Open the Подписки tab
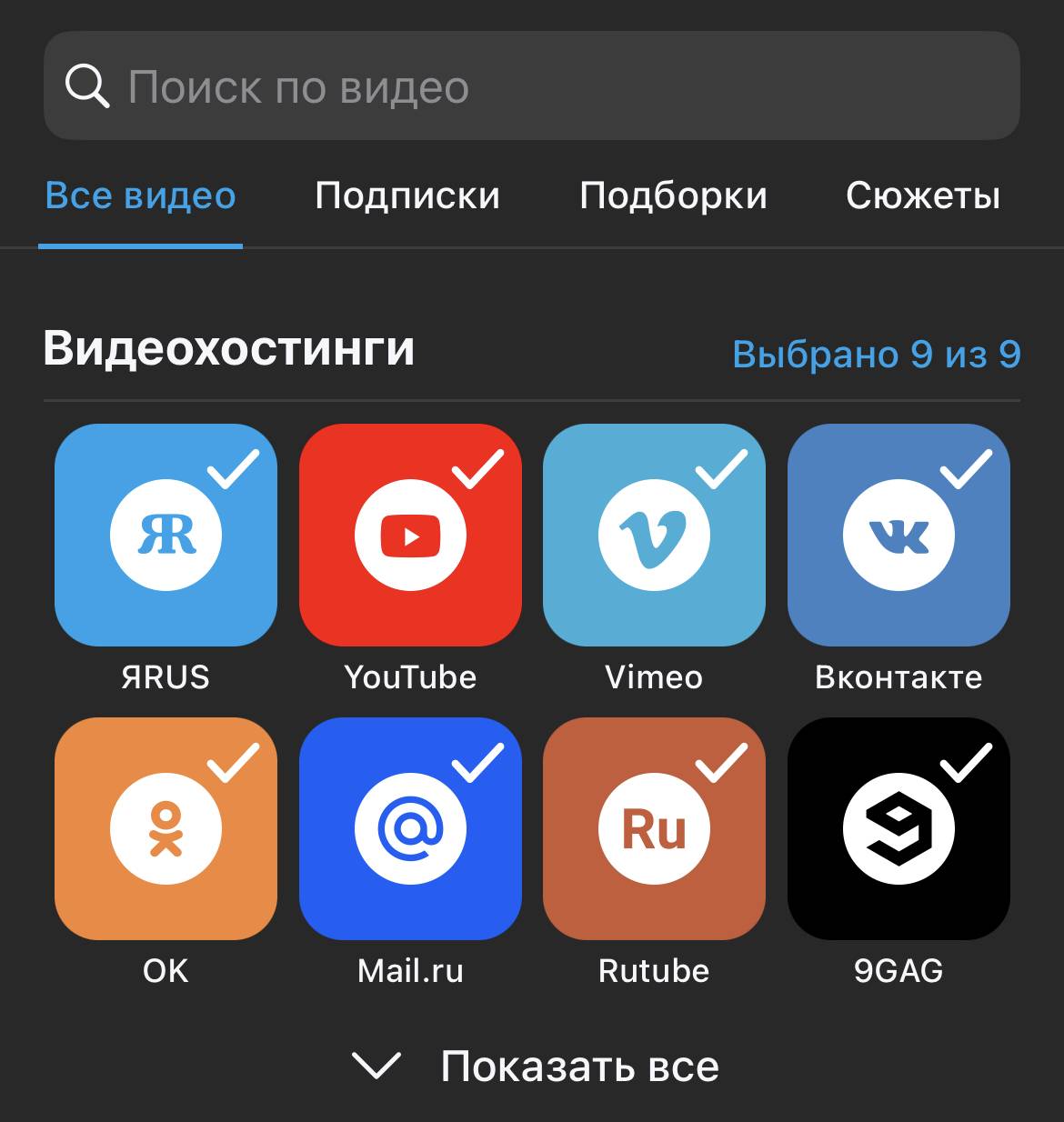This screenshot has width=1064, height=1122. point(407,195)
